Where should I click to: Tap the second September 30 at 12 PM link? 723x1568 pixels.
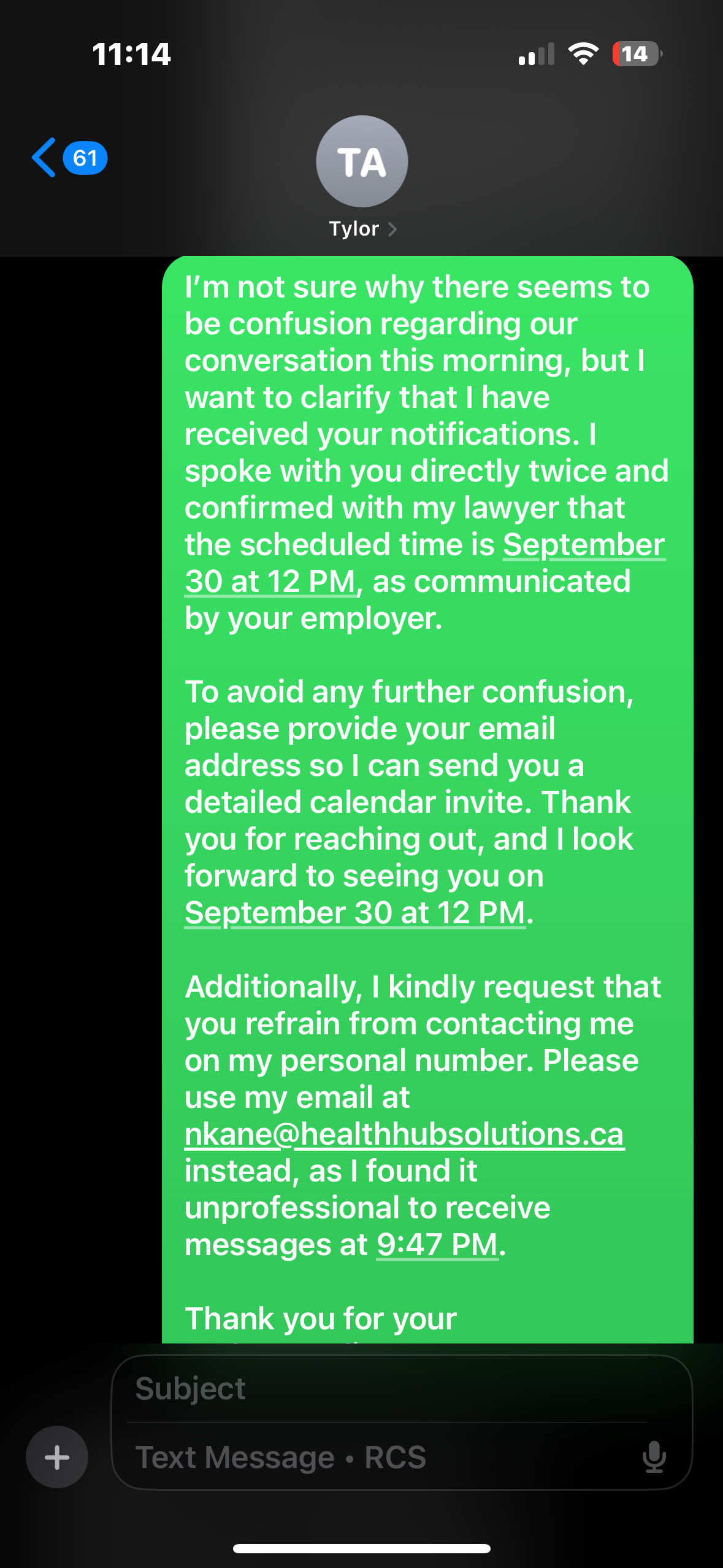(x=355, y=913)
